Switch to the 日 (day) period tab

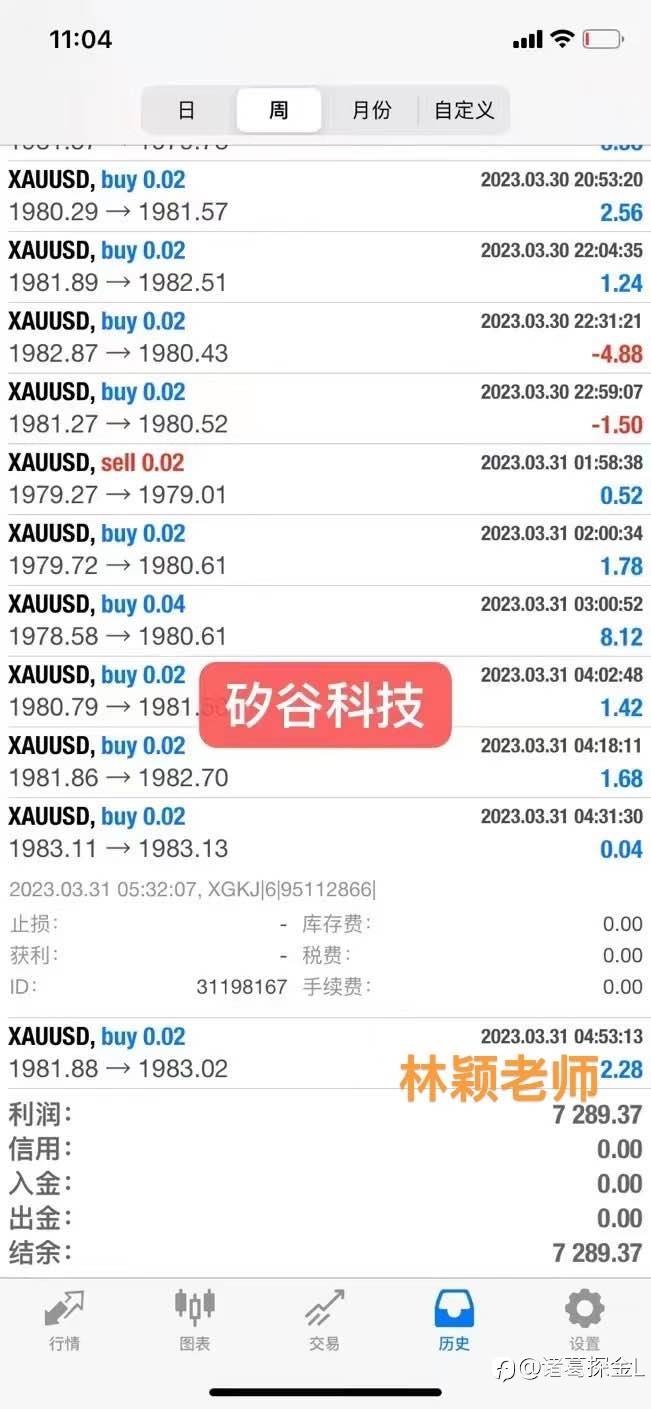point(187,110)
